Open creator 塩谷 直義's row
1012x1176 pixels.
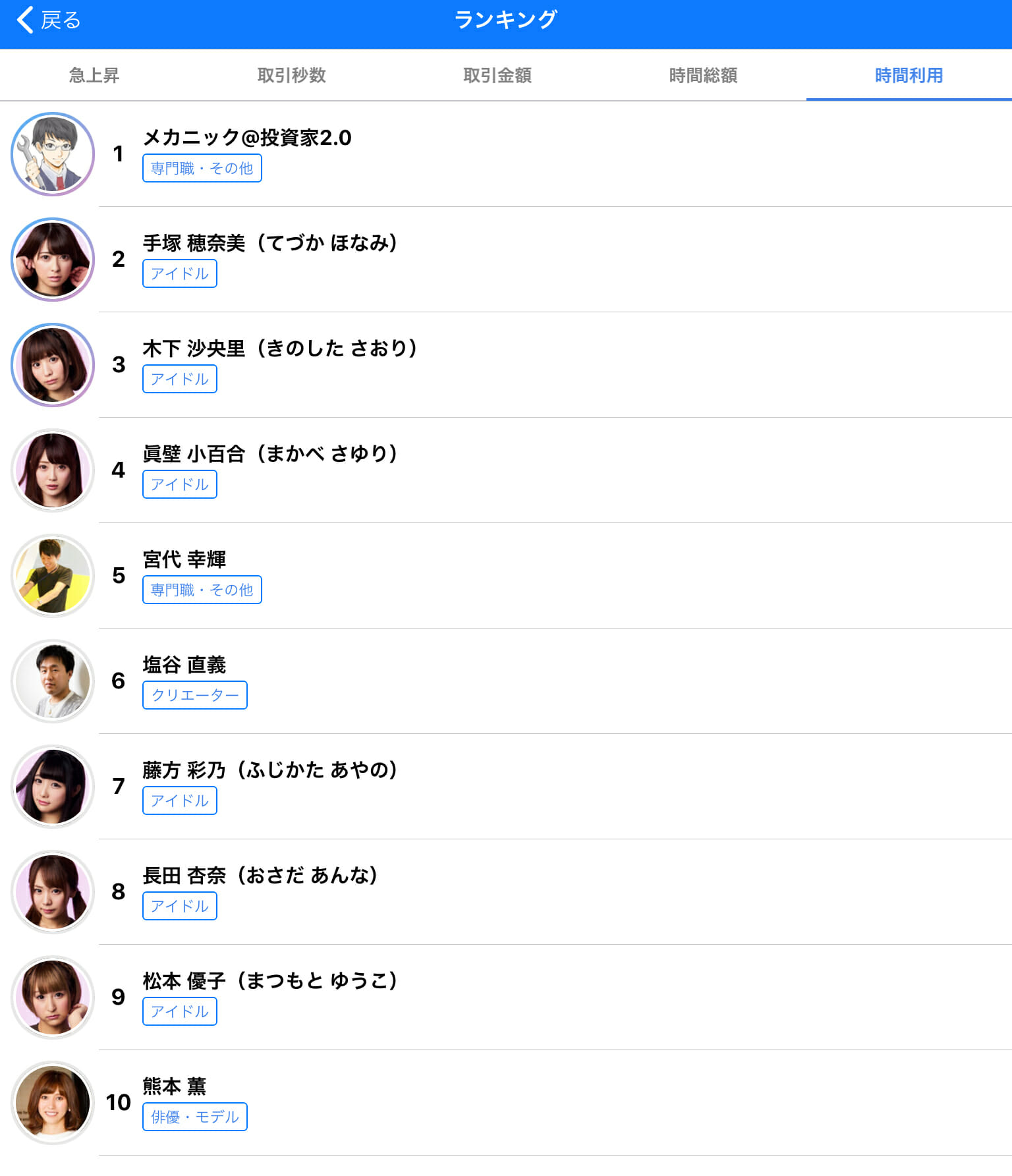point(184,665)
